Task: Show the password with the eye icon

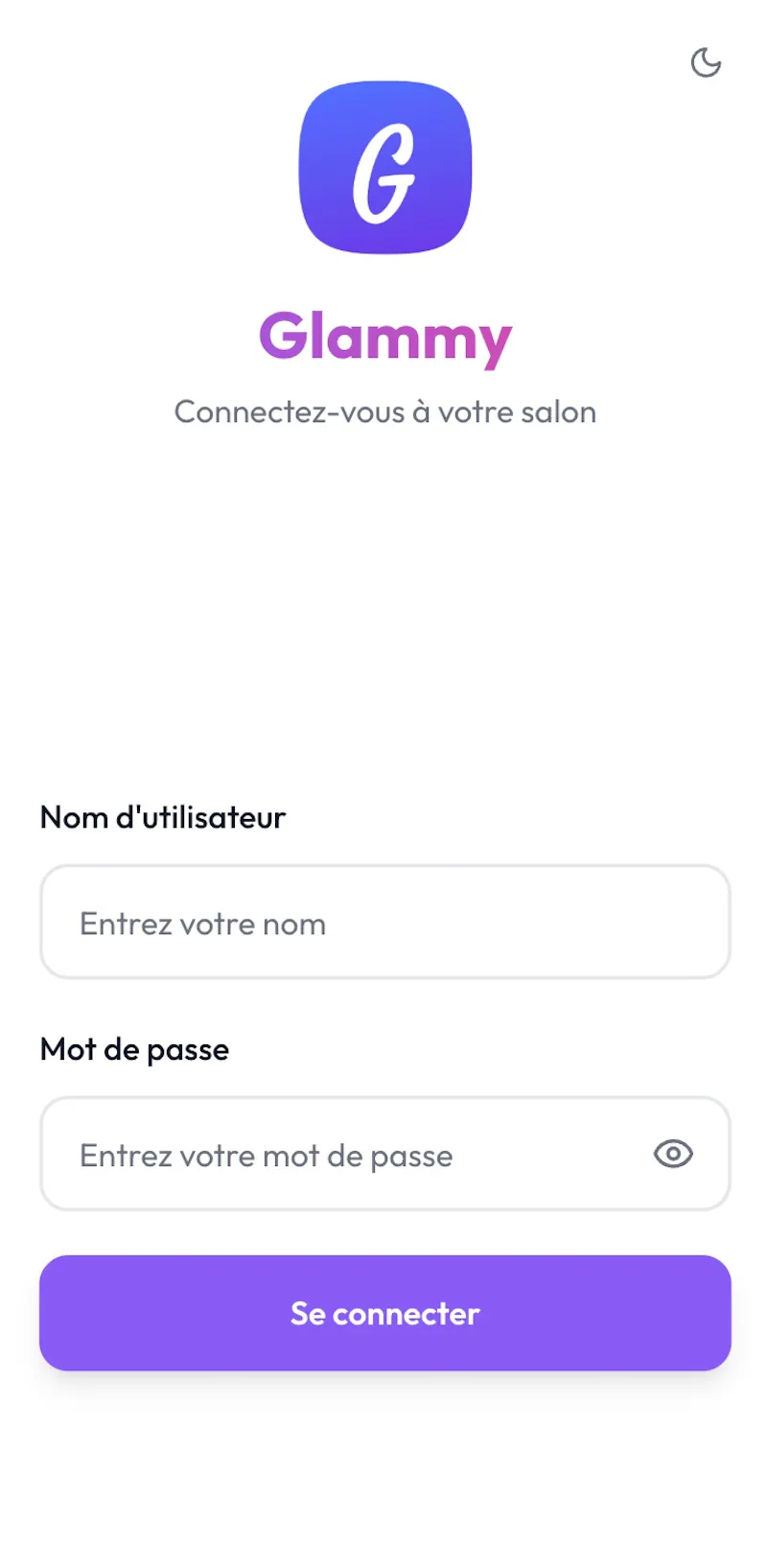Action: [673, 1154]
